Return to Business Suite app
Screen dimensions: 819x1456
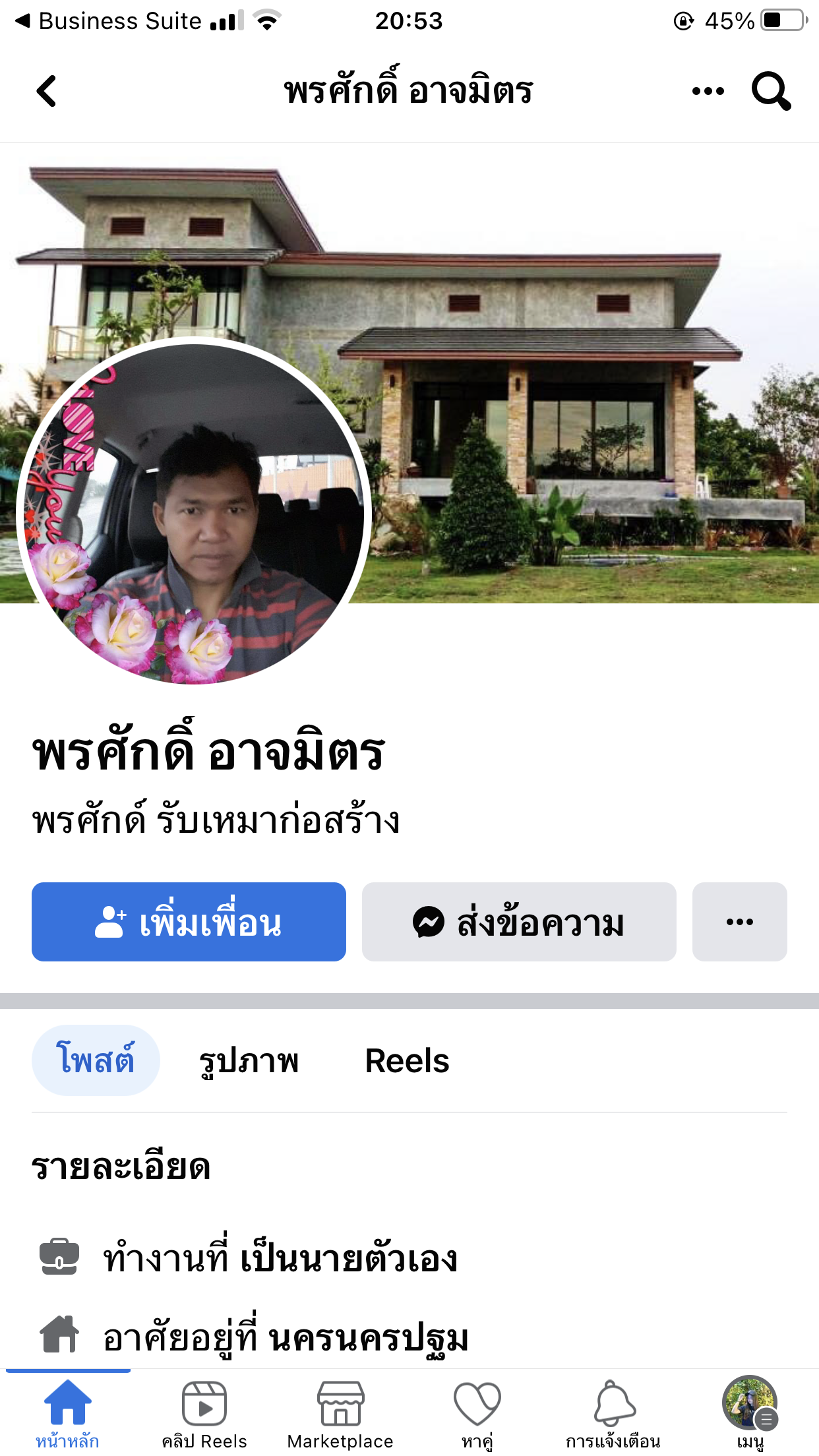tap(108, 21)
